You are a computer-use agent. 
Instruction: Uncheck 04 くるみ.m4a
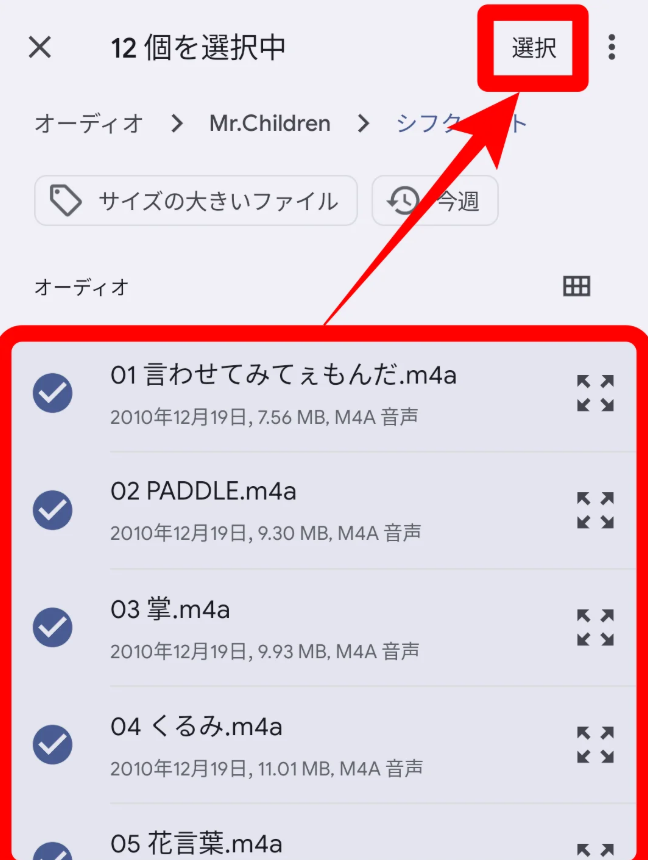click(52, 744)
